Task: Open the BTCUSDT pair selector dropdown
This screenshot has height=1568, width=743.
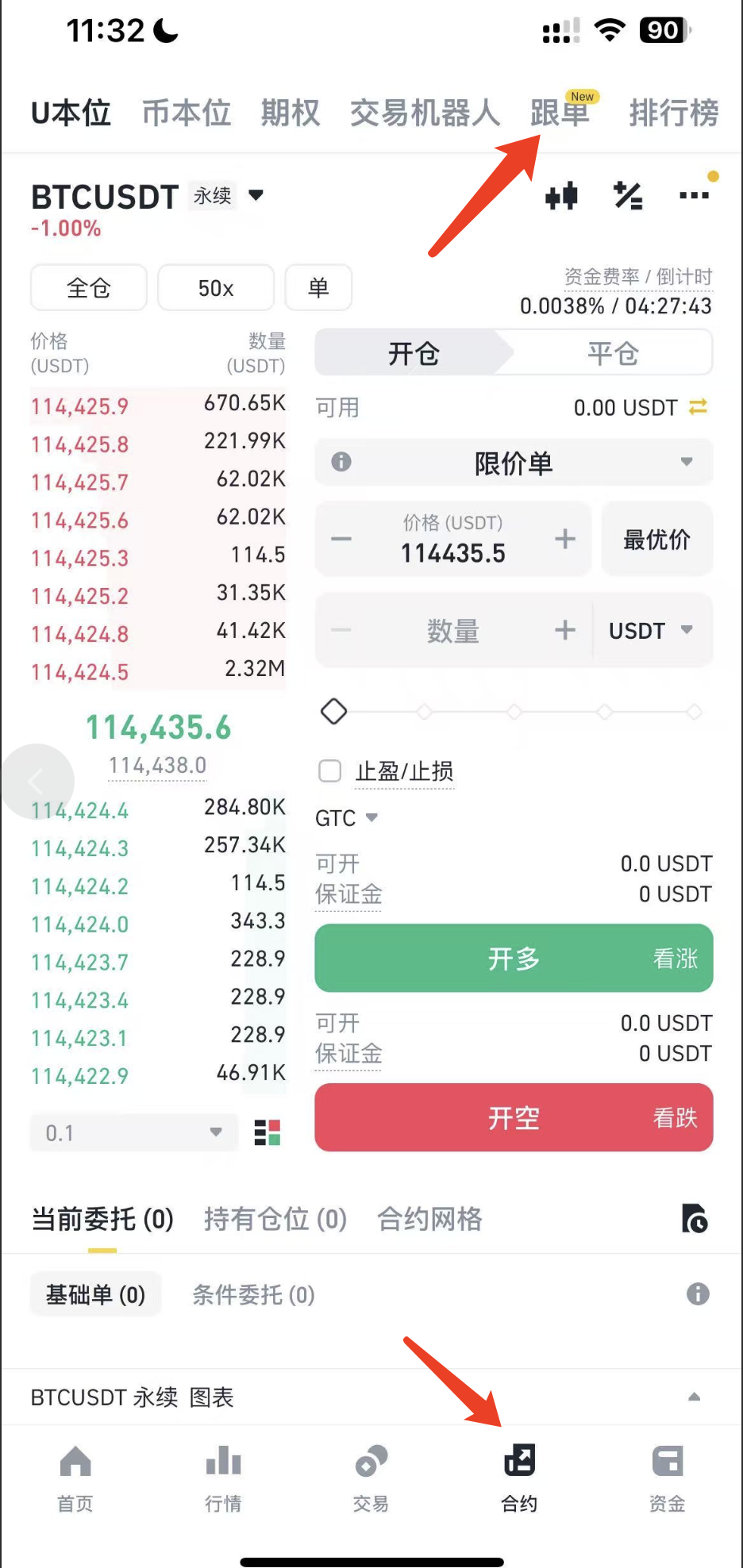Action: pos(256,195)
